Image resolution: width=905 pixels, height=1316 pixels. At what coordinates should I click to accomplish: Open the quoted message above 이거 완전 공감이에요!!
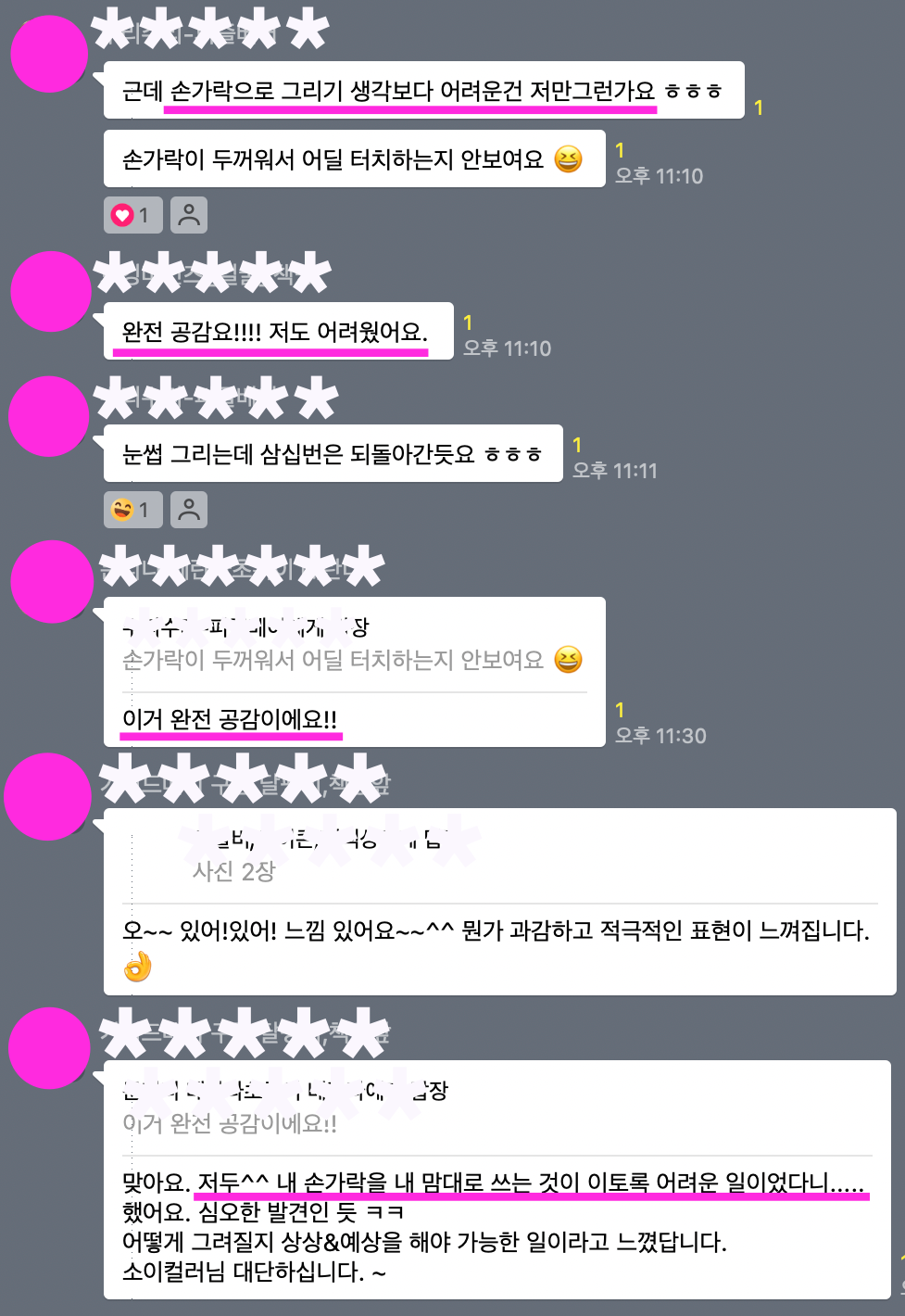point(352,646)
